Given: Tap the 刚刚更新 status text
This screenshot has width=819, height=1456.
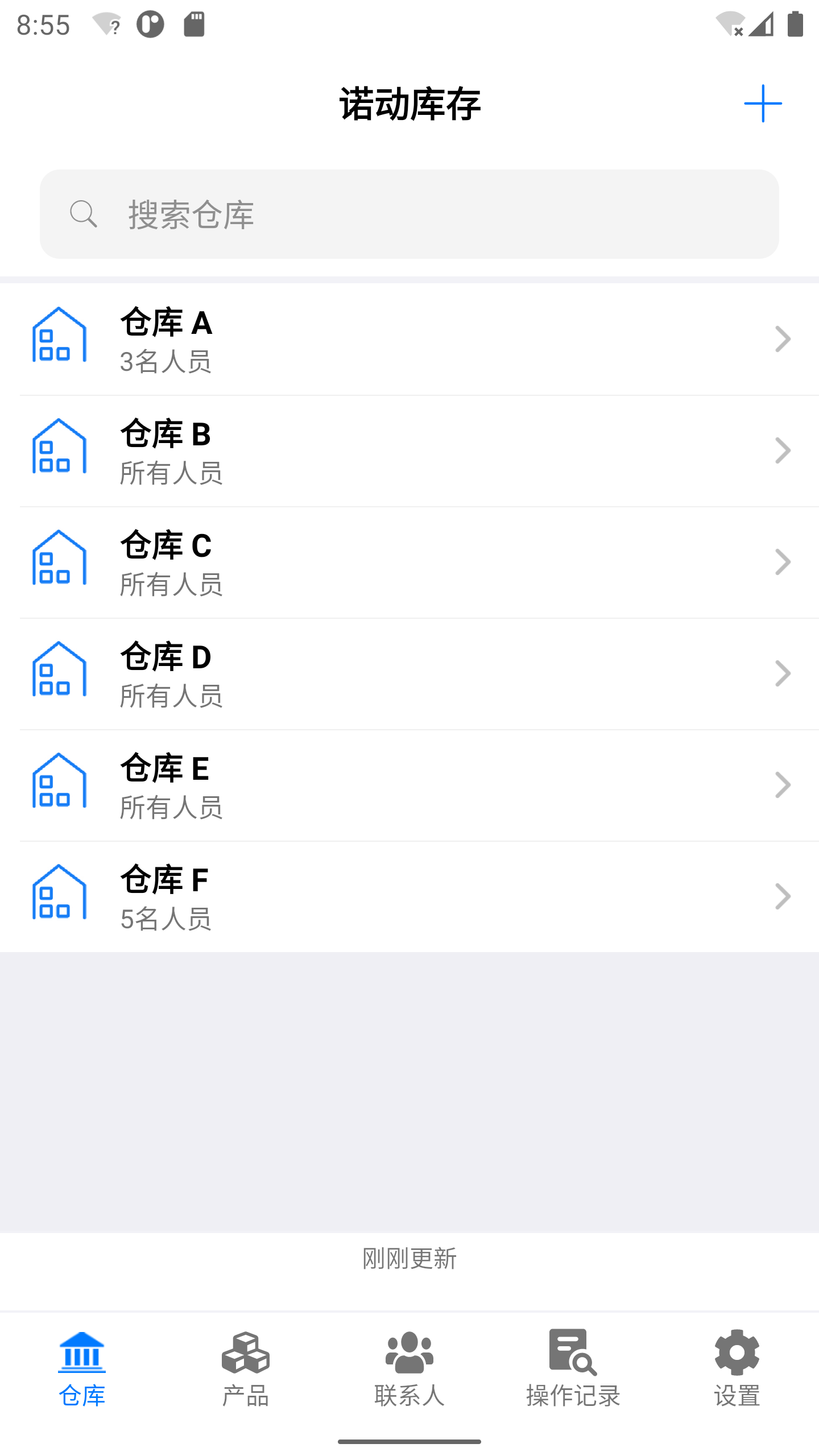Looking at the screenshot, I should [x=409, y=1258].
